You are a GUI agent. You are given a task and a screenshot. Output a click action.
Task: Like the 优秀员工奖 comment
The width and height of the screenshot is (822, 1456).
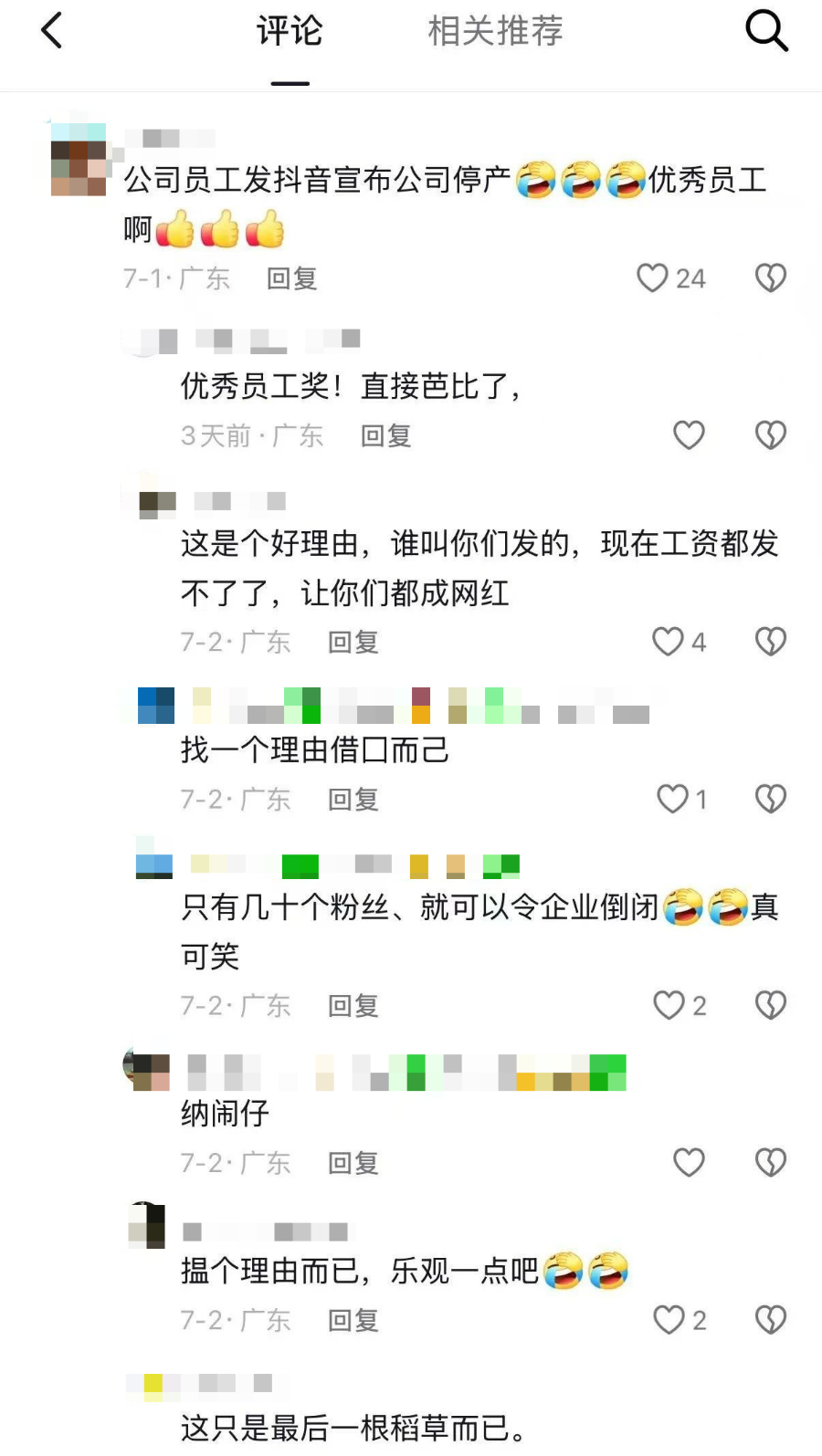point(689,435)
